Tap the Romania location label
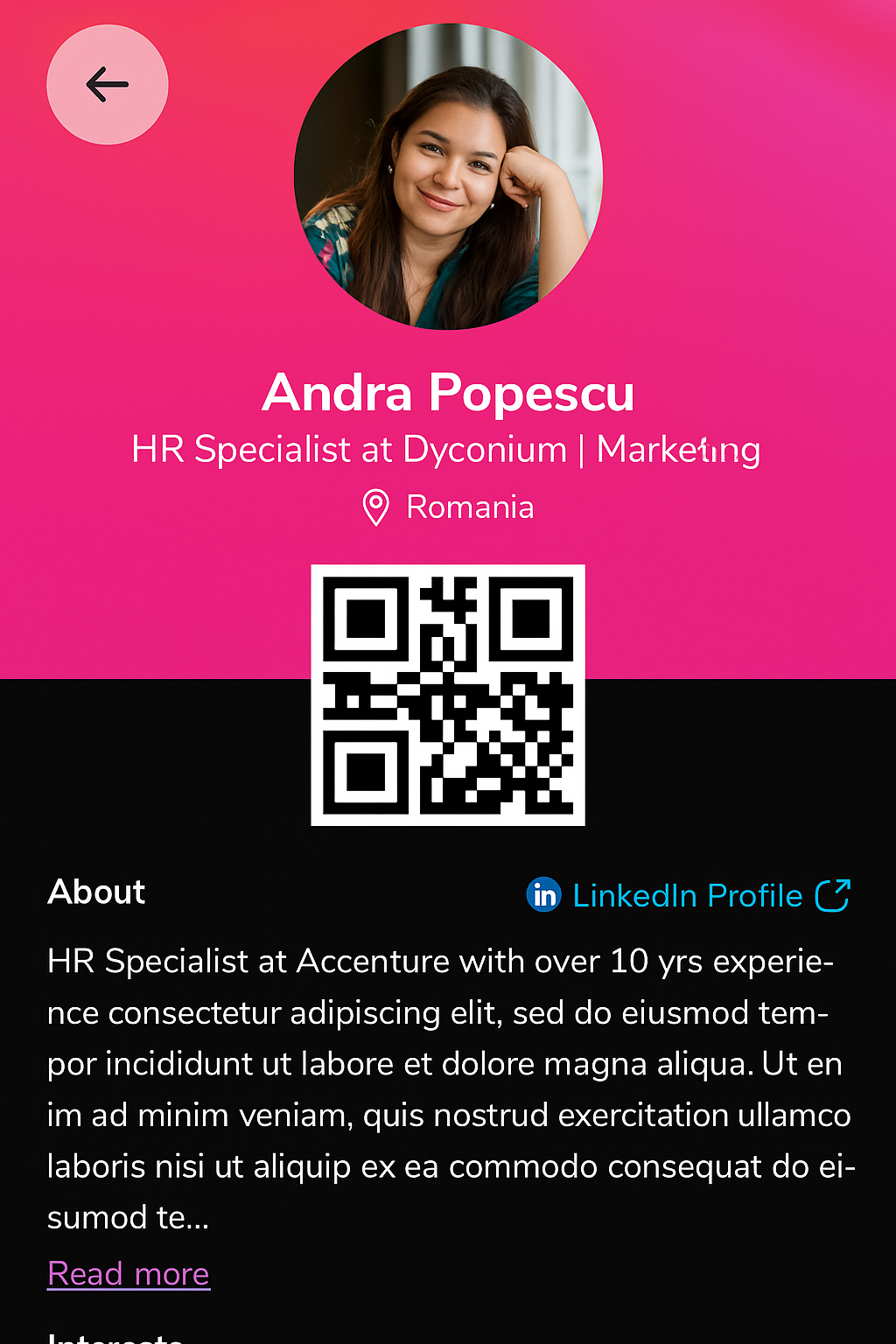 [470, 506]
